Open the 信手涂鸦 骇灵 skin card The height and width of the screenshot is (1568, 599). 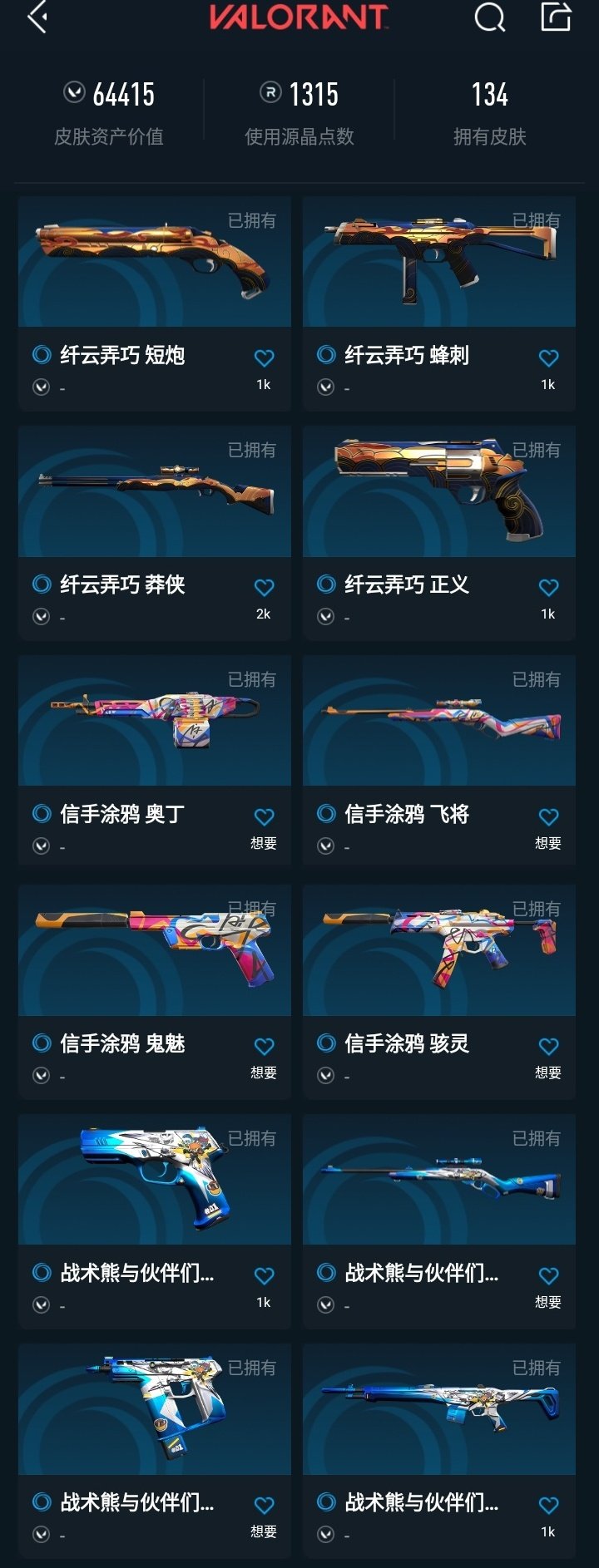(x=439, y=951)
